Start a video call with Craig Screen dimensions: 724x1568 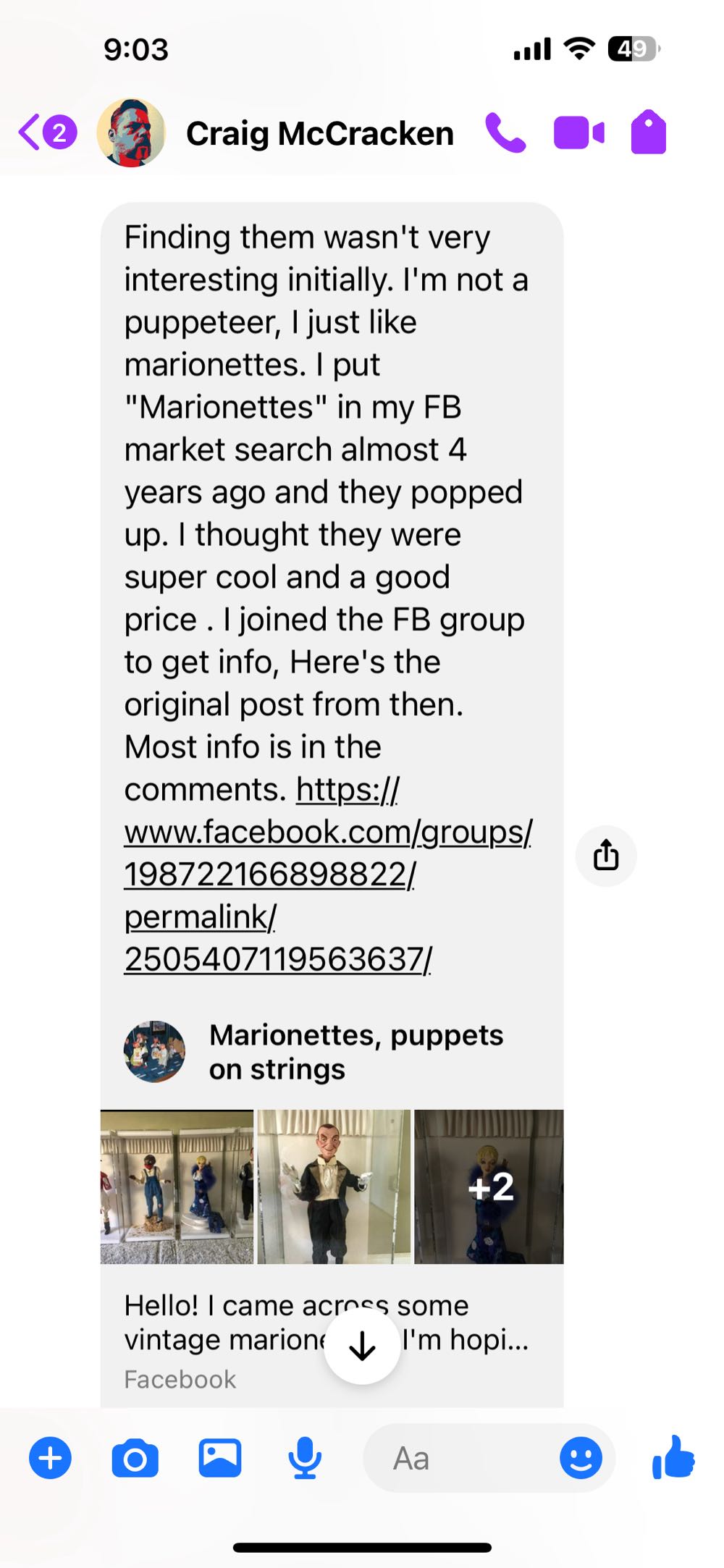578,133
